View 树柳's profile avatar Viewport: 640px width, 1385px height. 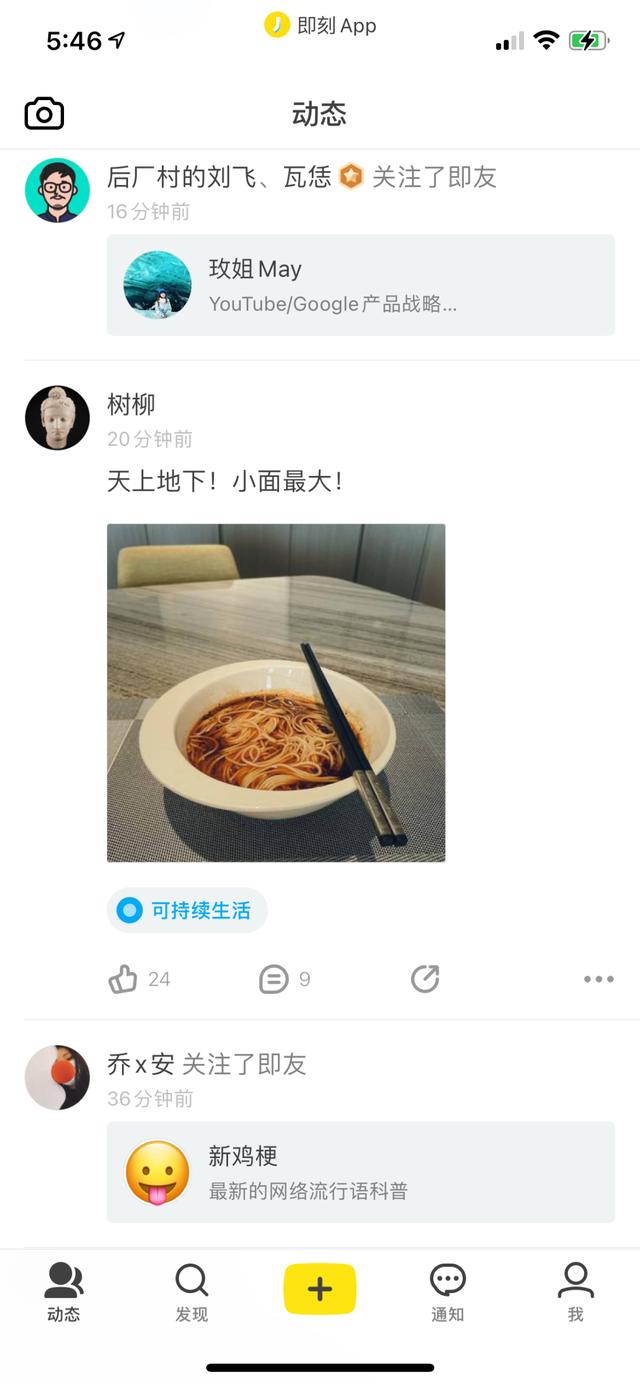(x=57, y=418)
